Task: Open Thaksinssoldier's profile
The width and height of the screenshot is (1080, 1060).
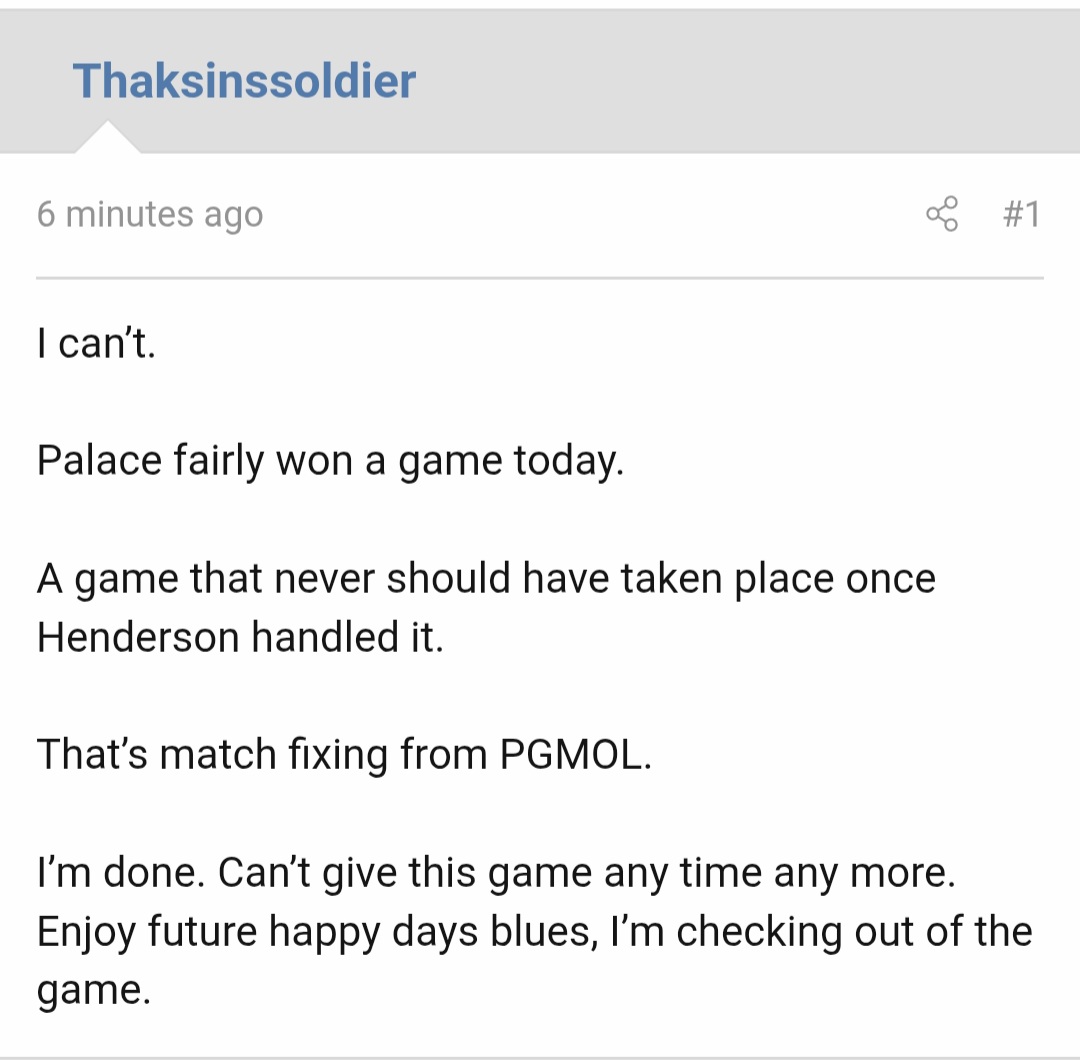Action: click(x=244, y=80)
